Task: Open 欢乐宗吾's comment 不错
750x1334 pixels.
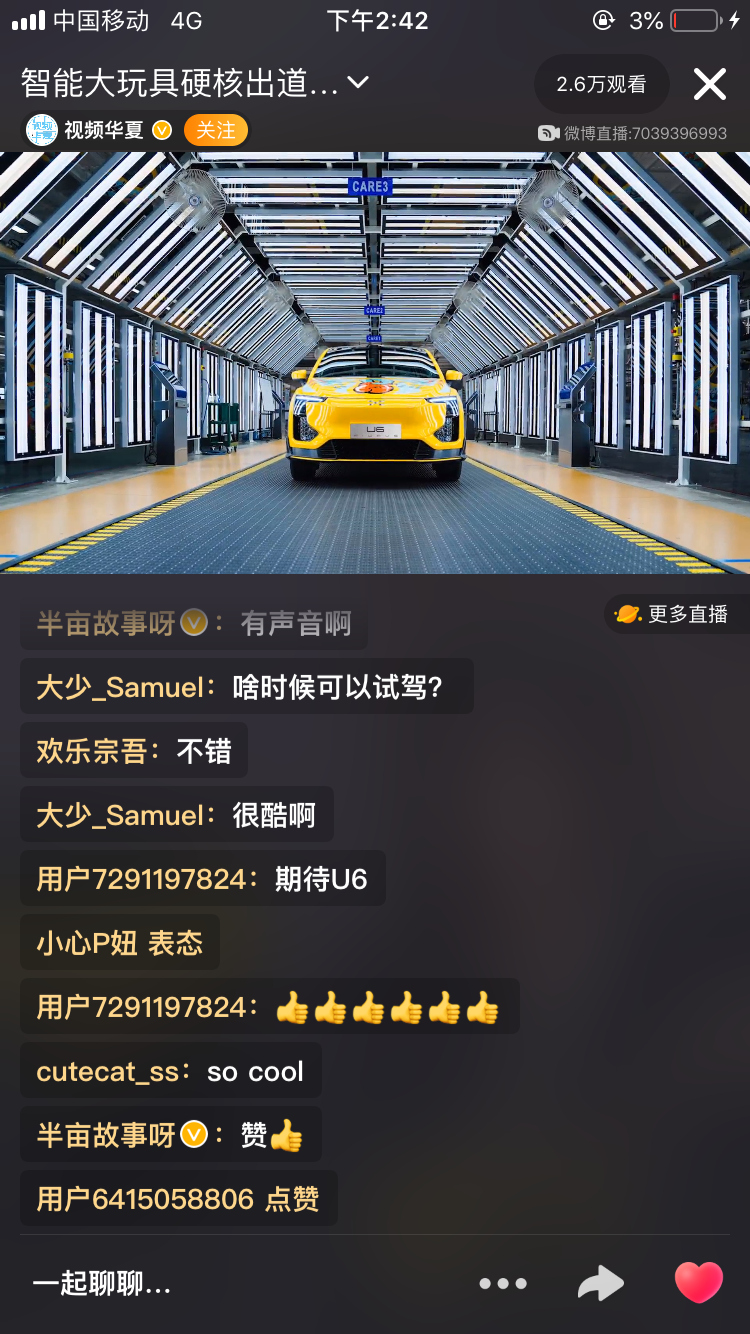Action: coord(134,750)
